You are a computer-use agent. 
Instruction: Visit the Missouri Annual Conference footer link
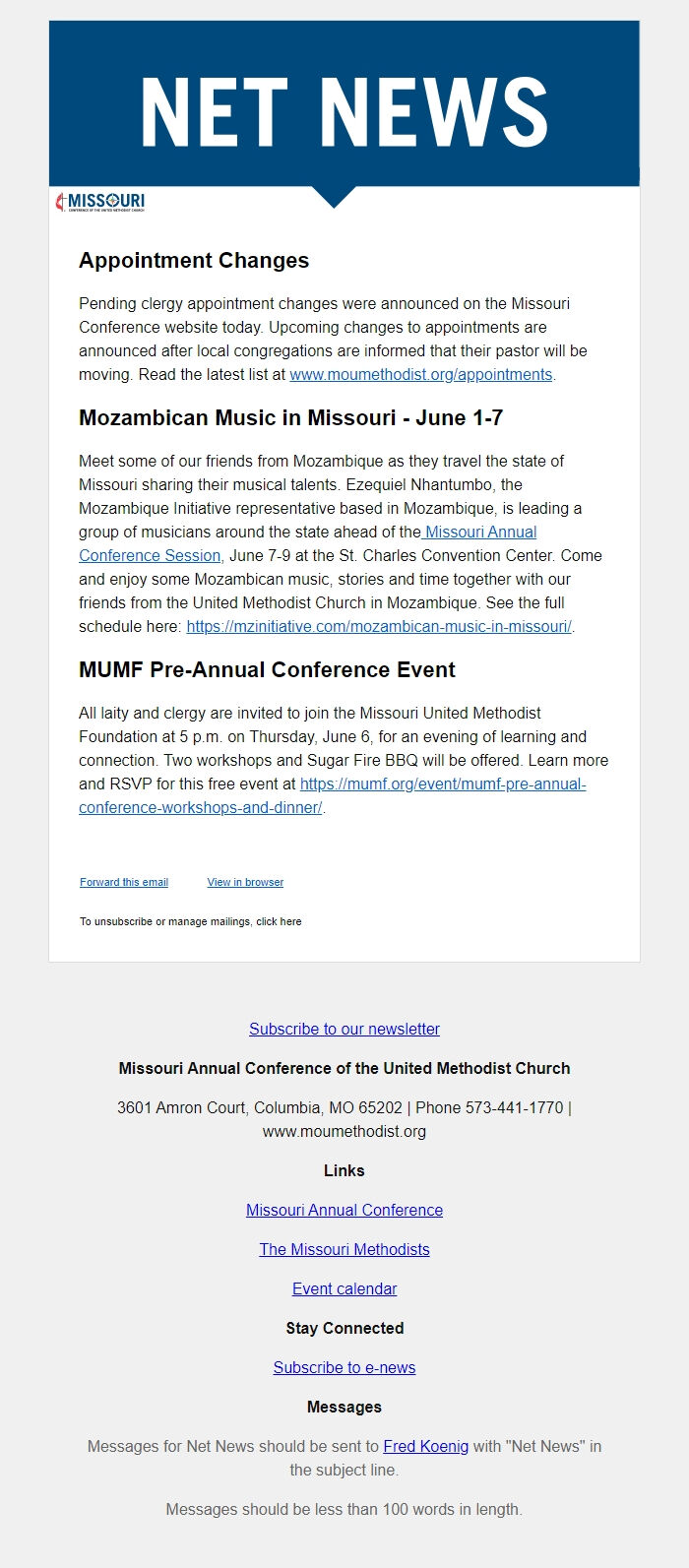[x=344, y=1211]
